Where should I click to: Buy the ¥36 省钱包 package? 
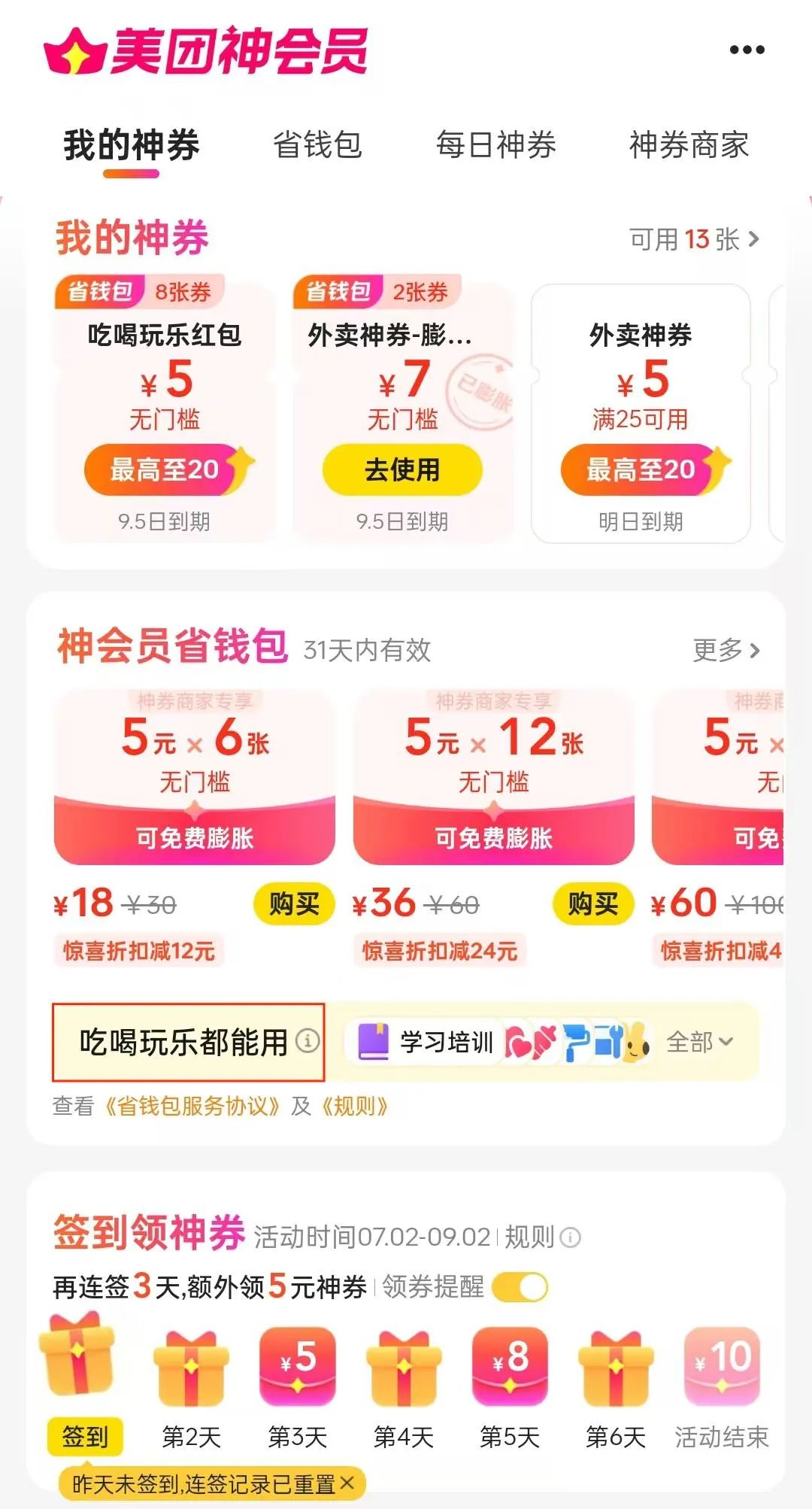pos(592,903)
